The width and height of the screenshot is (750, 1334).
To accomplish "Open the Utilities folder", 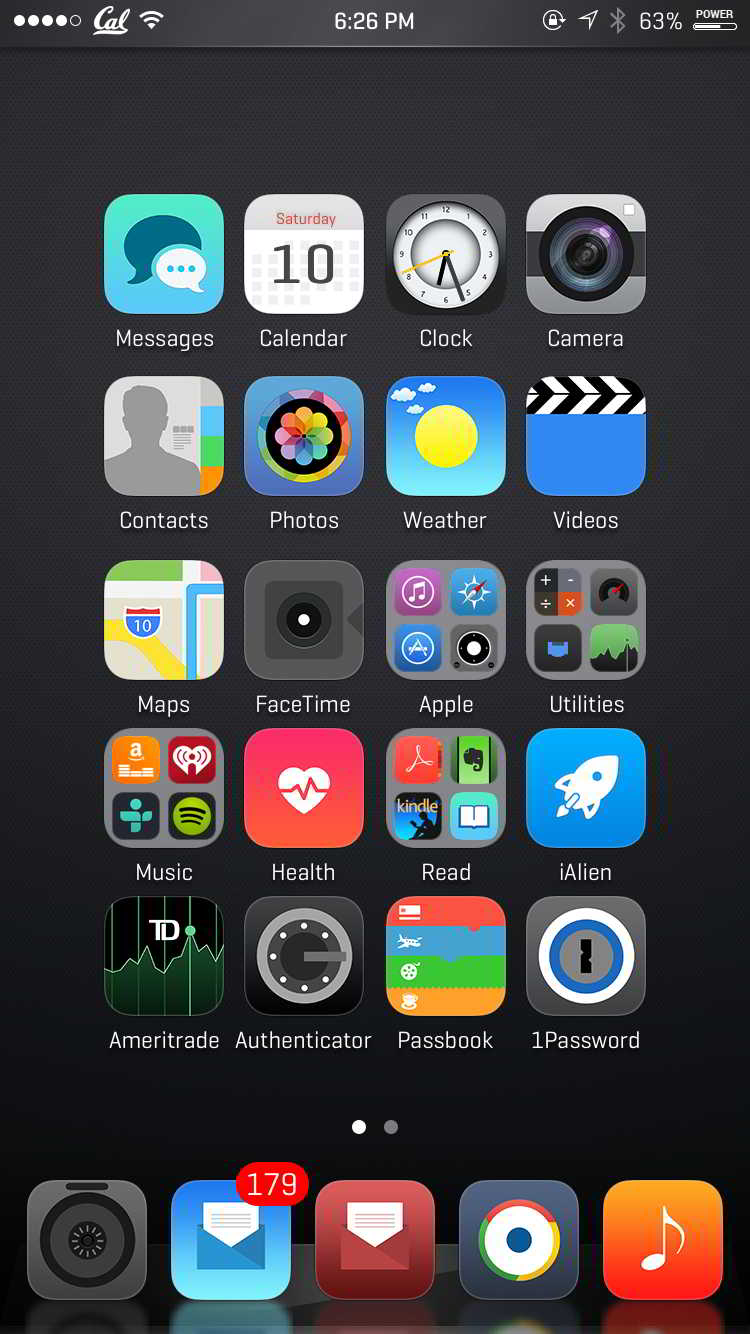I will pos(586,620).
